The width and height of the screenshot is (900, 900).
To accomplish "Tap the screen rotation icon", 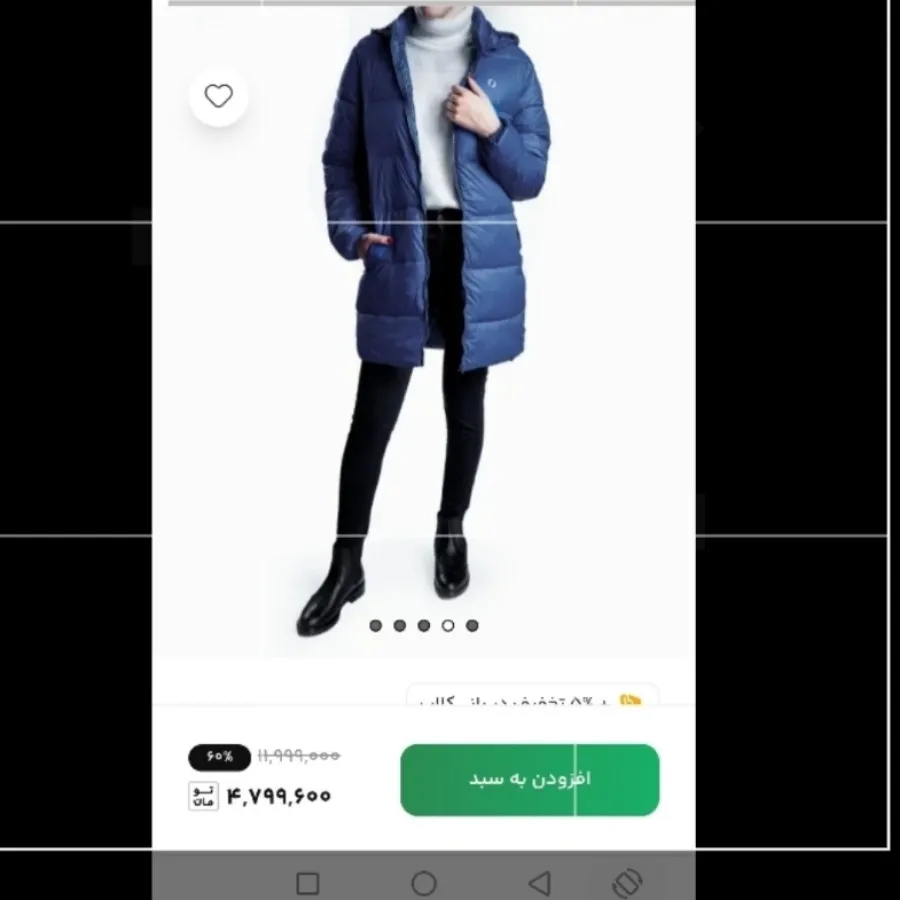I will click(627, 883).
